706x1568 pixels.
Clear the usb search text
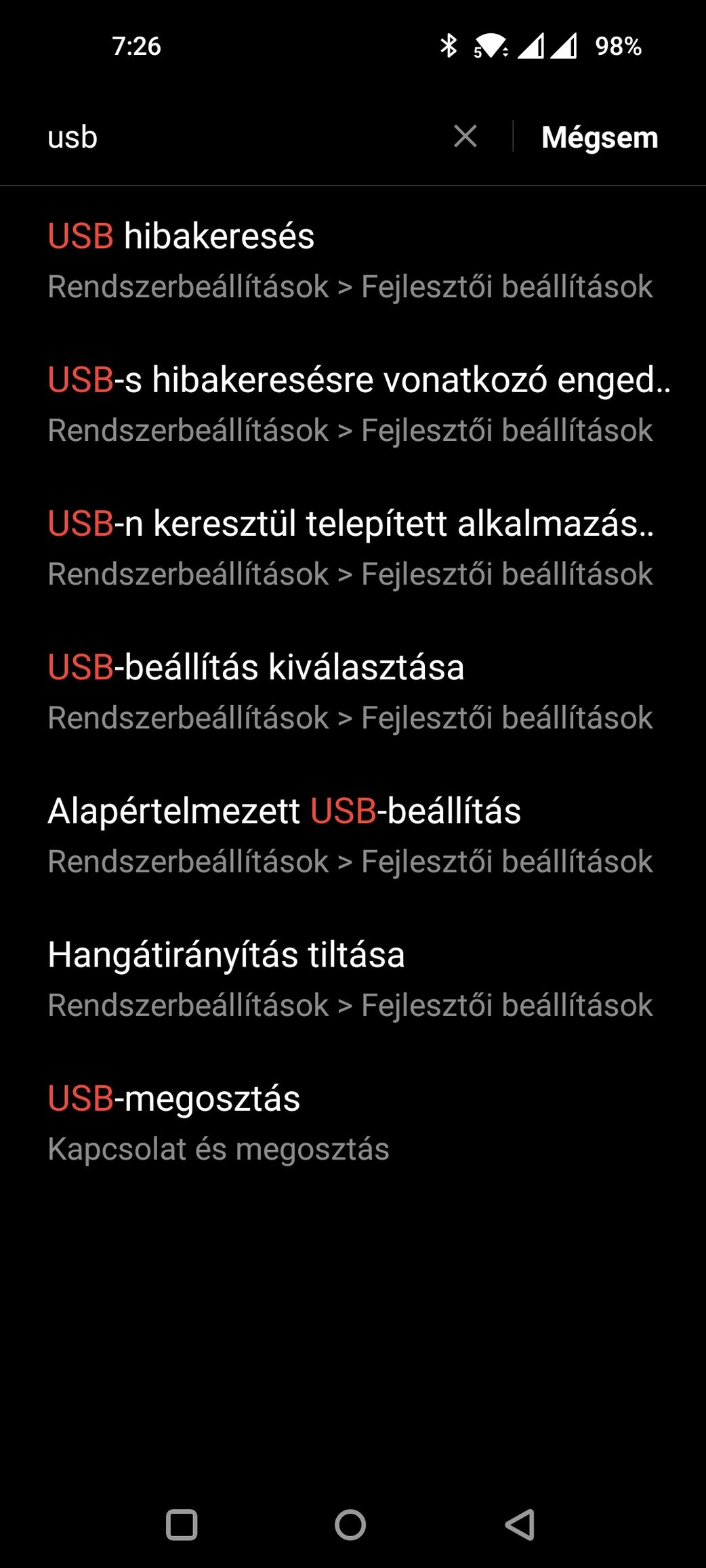(x=465, y=136)
